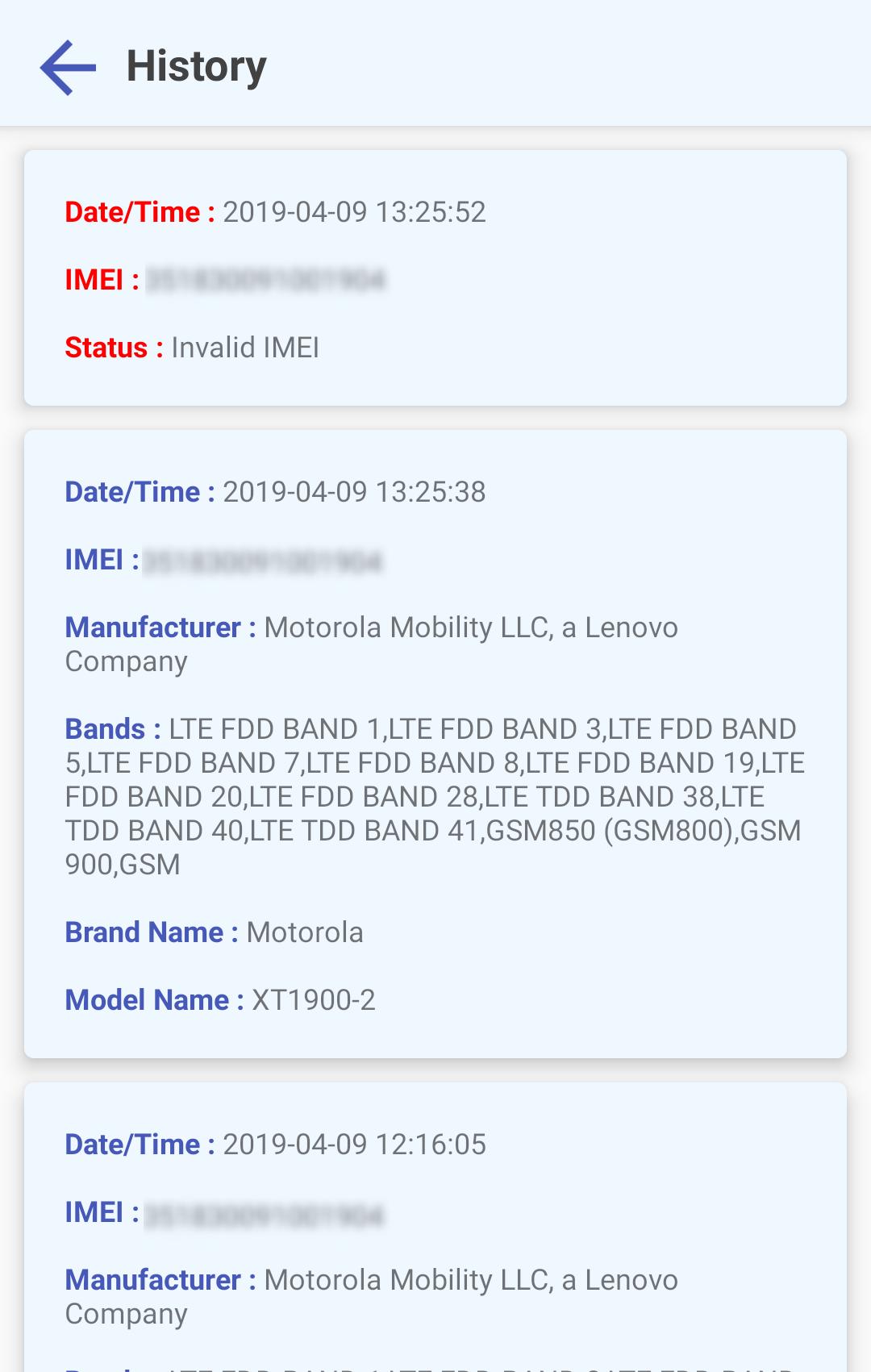Go back from the History screen
Viewport: 871px width, 1372px height.
(x=68, y=67)
